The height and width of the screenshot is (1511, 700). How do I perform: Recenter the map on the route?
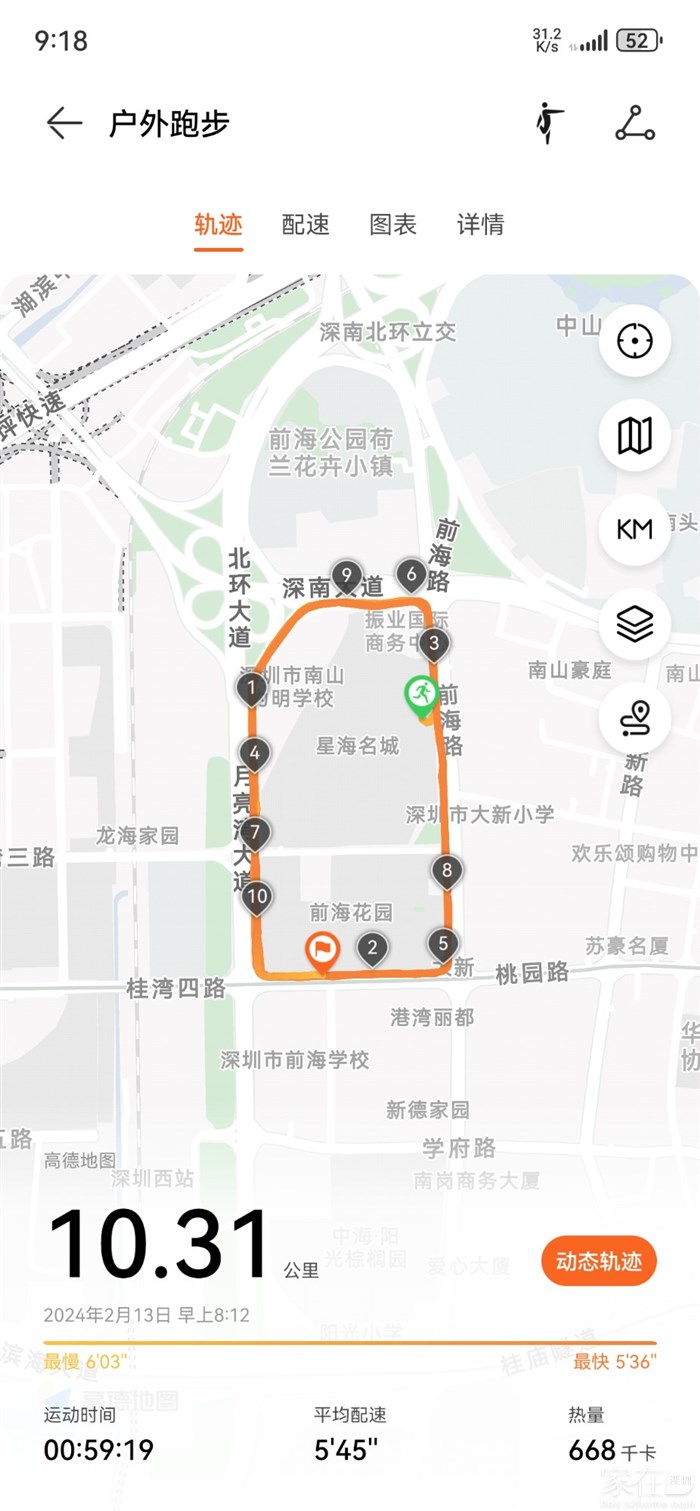634,341
